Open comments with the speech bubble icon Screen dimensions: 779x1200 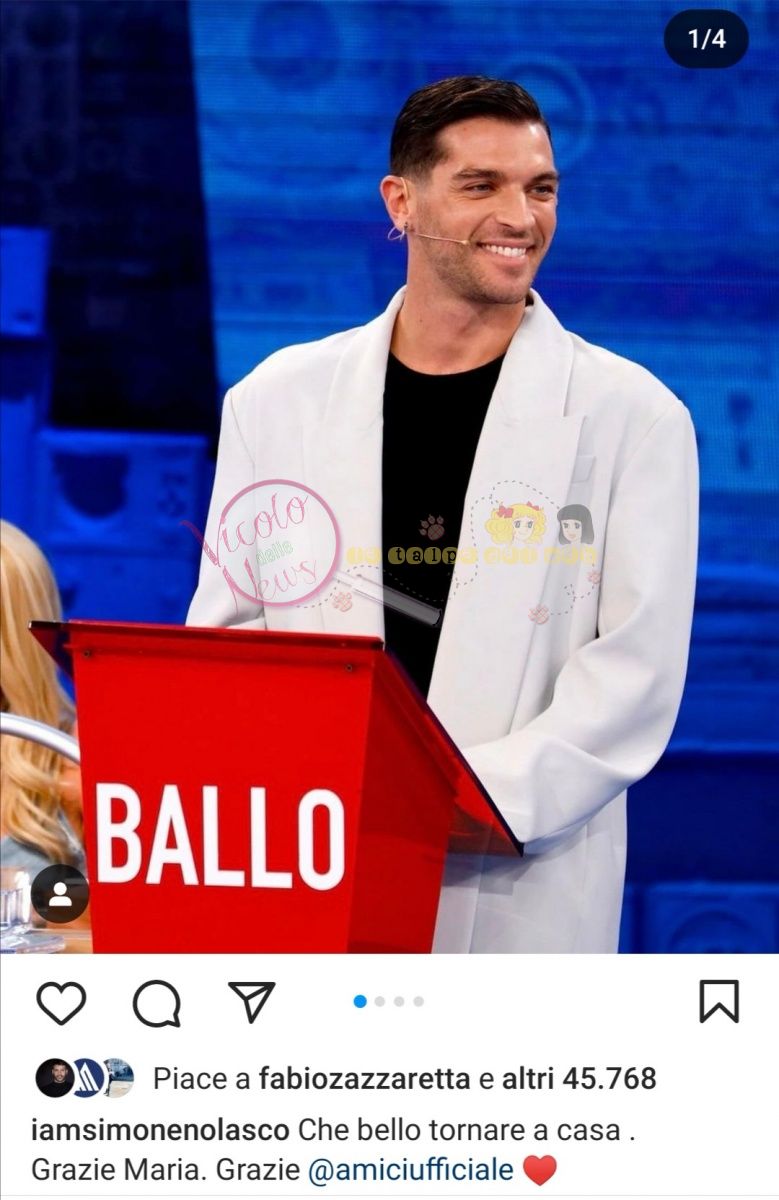157,1003
